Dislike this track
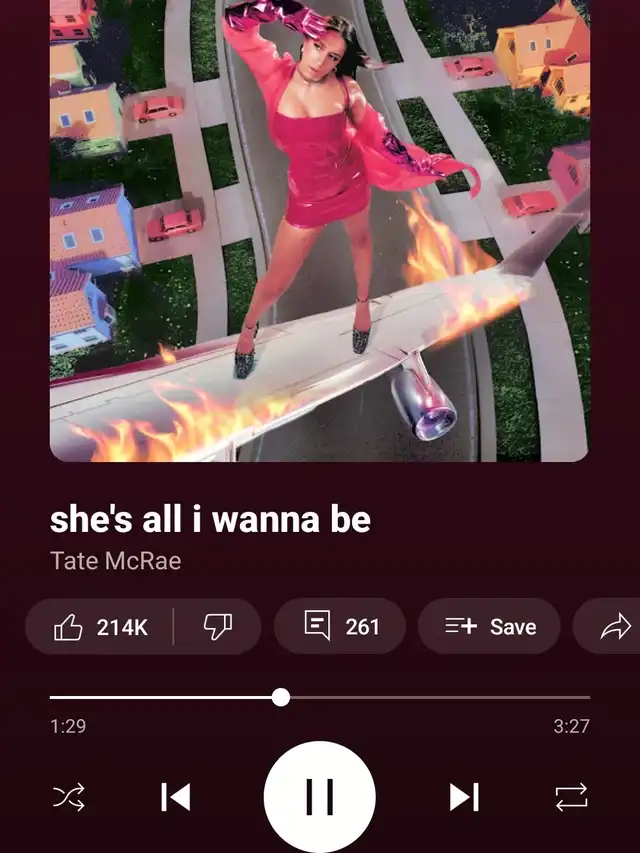640x853 pixels. 217,627
